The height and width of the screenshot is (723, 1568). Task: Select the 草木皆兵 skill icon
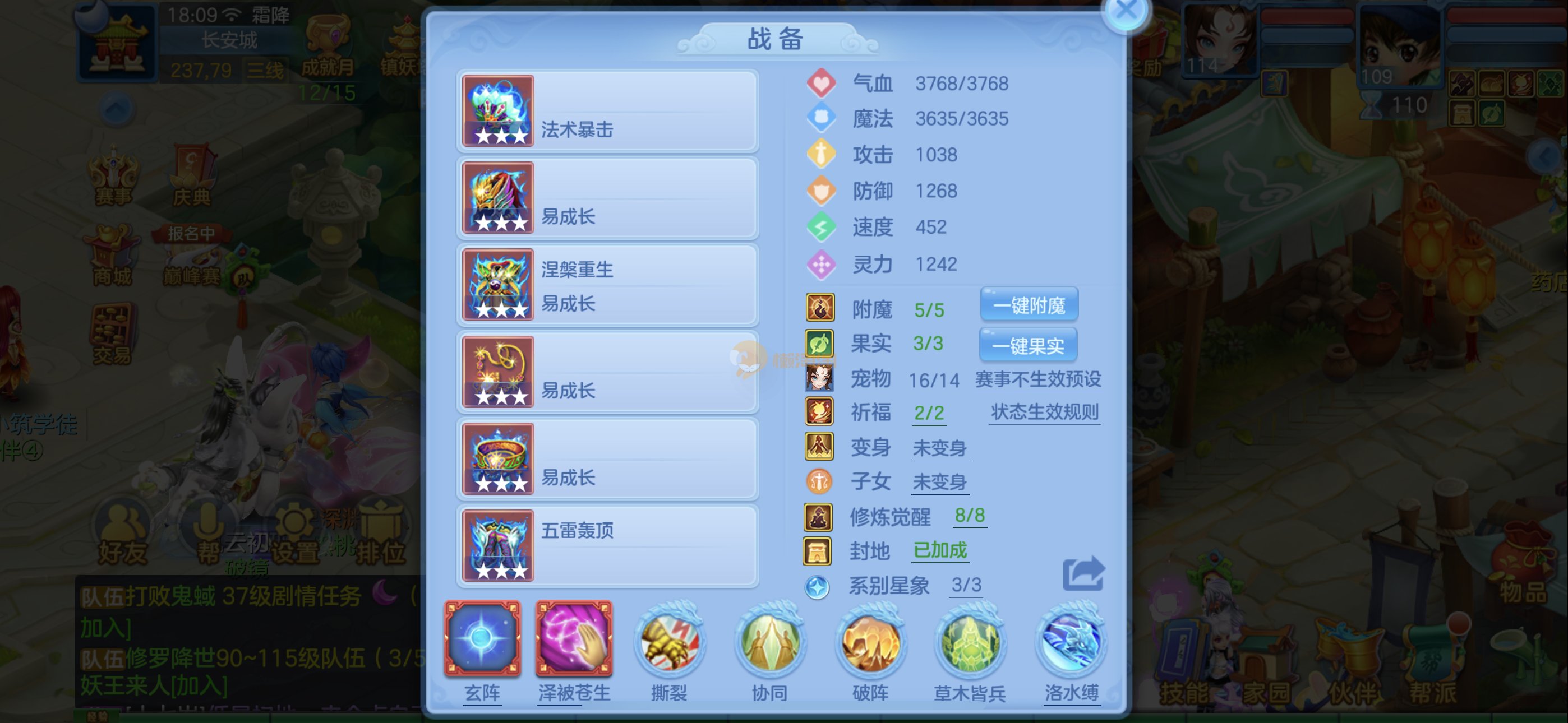pos(970,642)
